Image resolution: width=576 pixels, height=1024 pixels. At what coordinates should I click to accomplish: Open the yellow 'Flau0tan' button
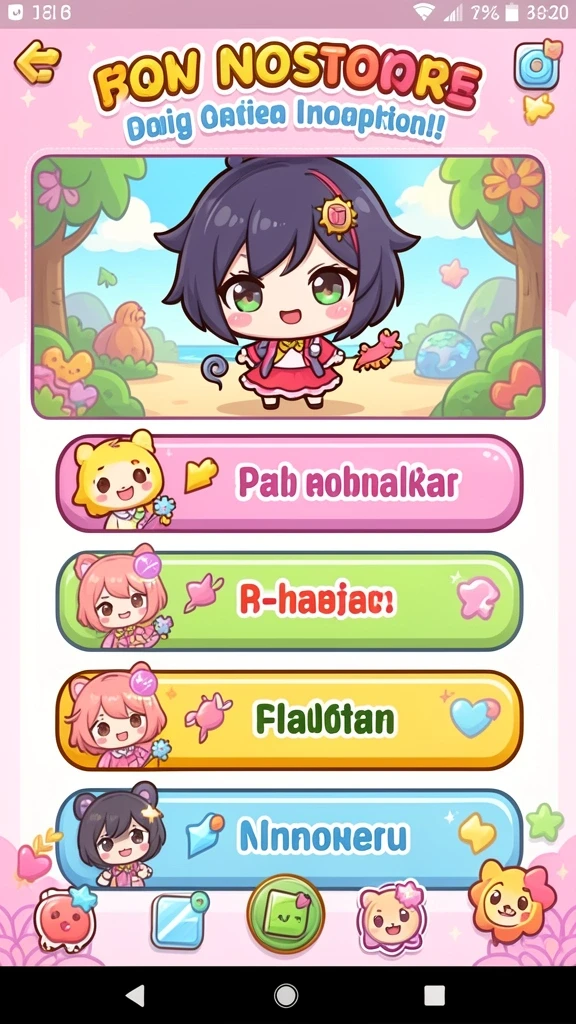point(289,720)
